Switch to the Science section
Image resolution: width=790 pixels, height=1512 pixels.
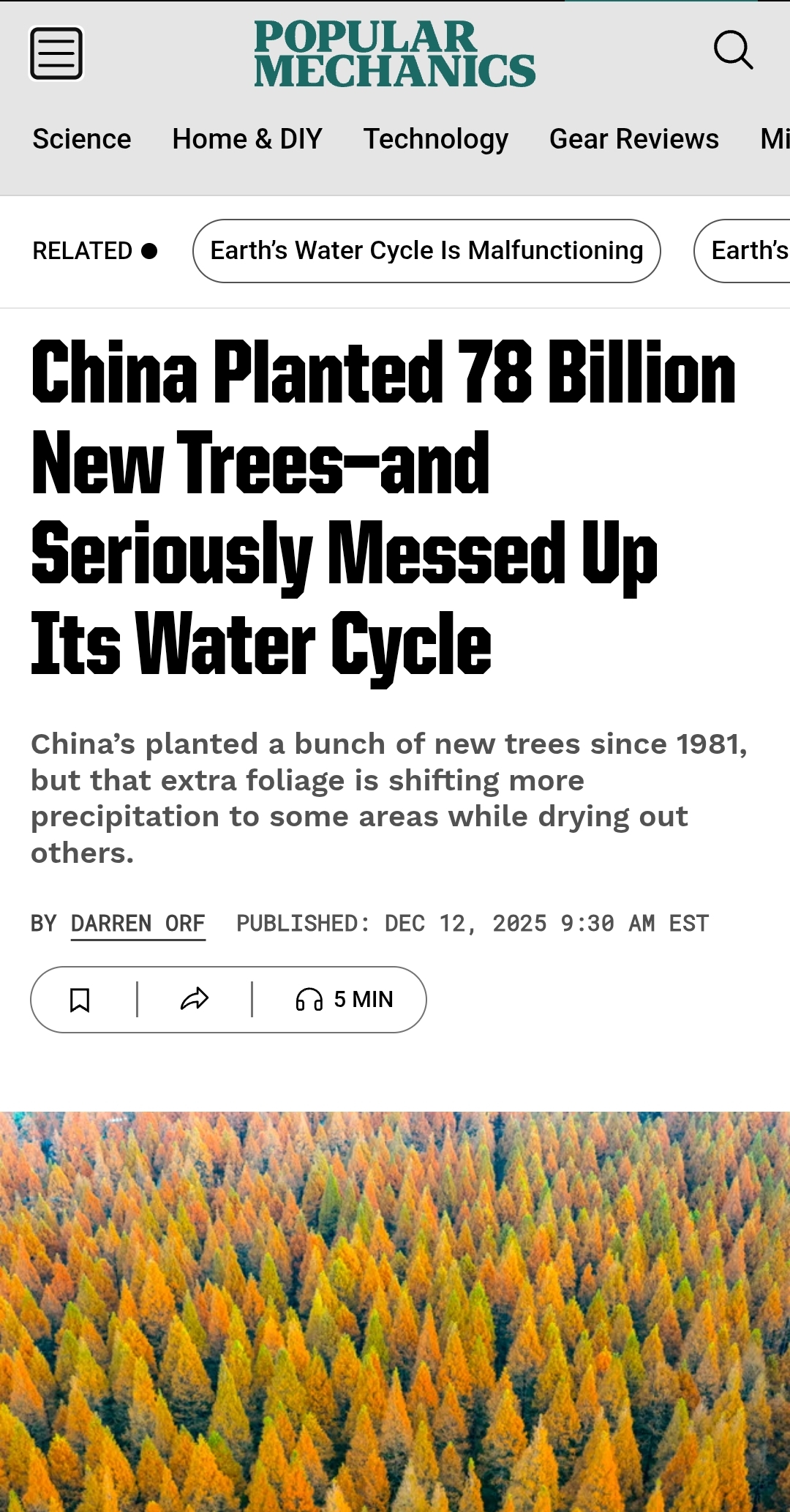[82, 139]
